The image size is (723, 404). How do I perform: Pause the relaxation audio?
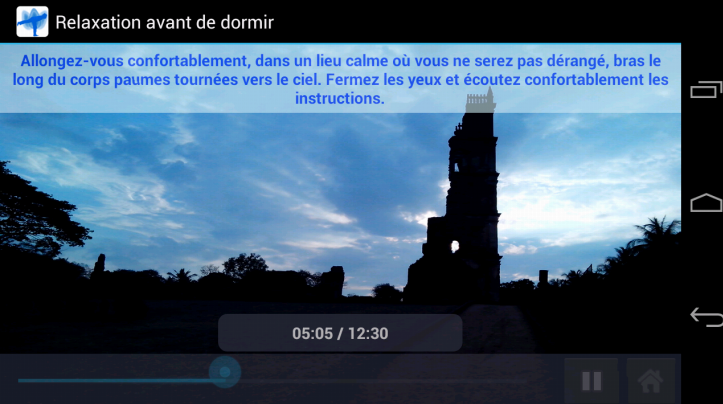tap(591, 380)
